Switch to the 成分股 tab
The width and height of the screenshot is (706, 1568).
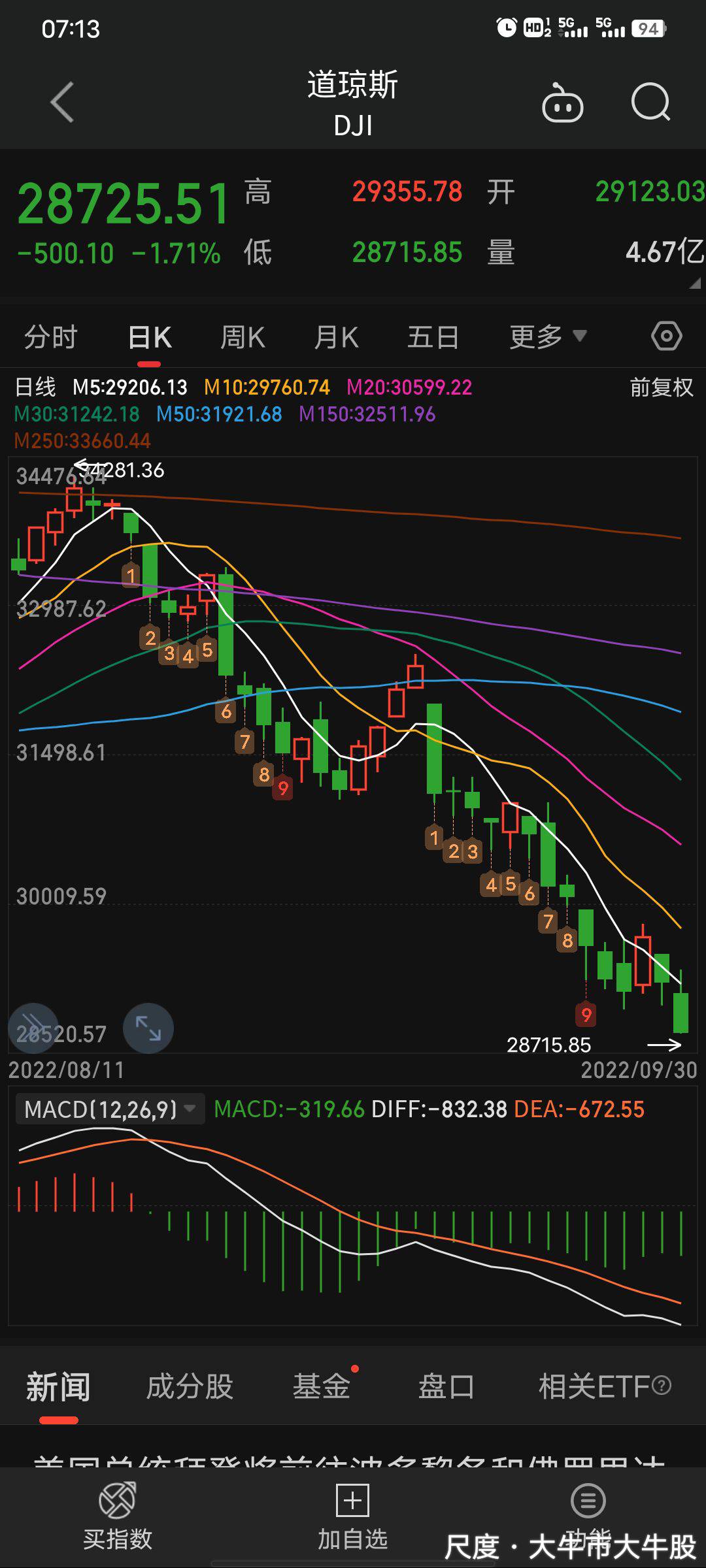click(x=190, y=1386)
